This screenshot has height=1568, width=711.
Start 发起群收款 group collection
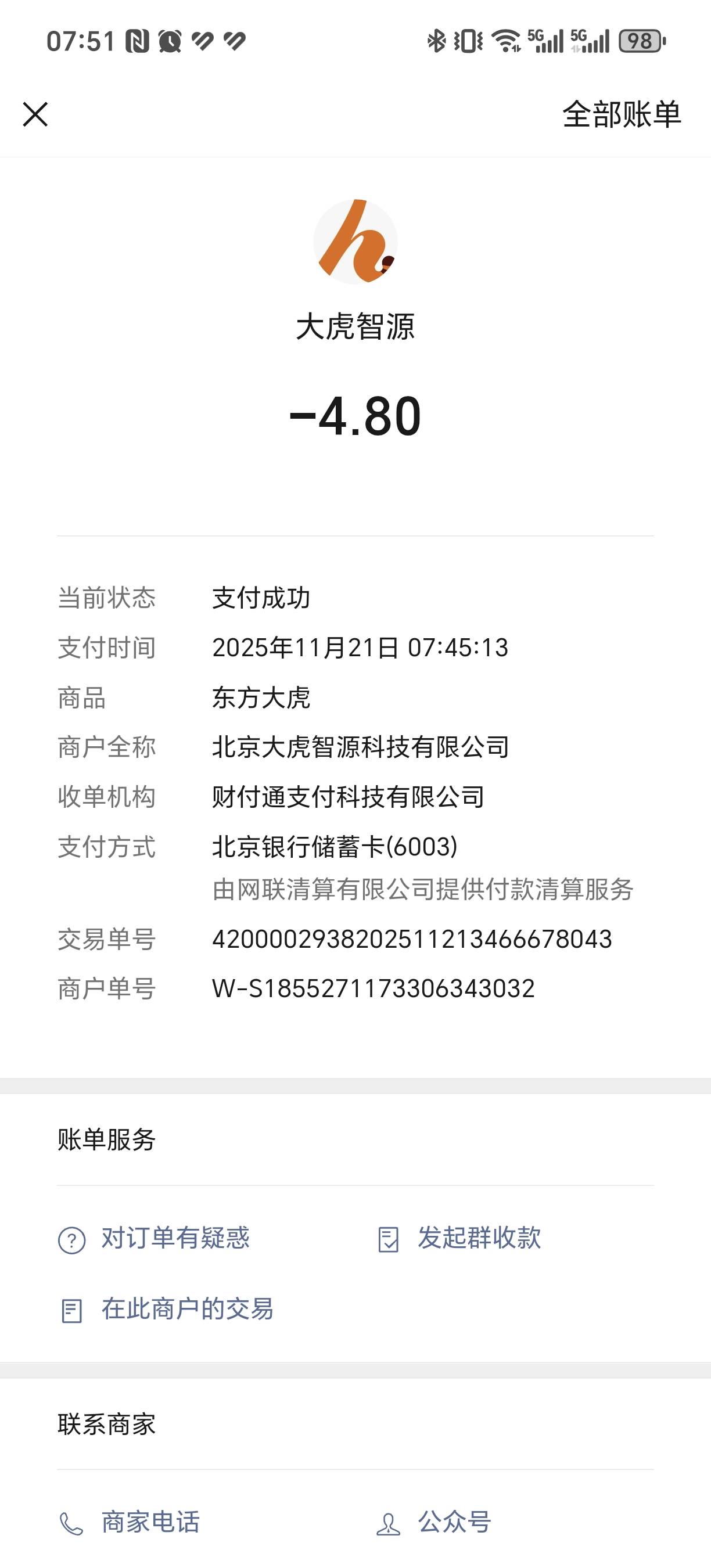459,1239
